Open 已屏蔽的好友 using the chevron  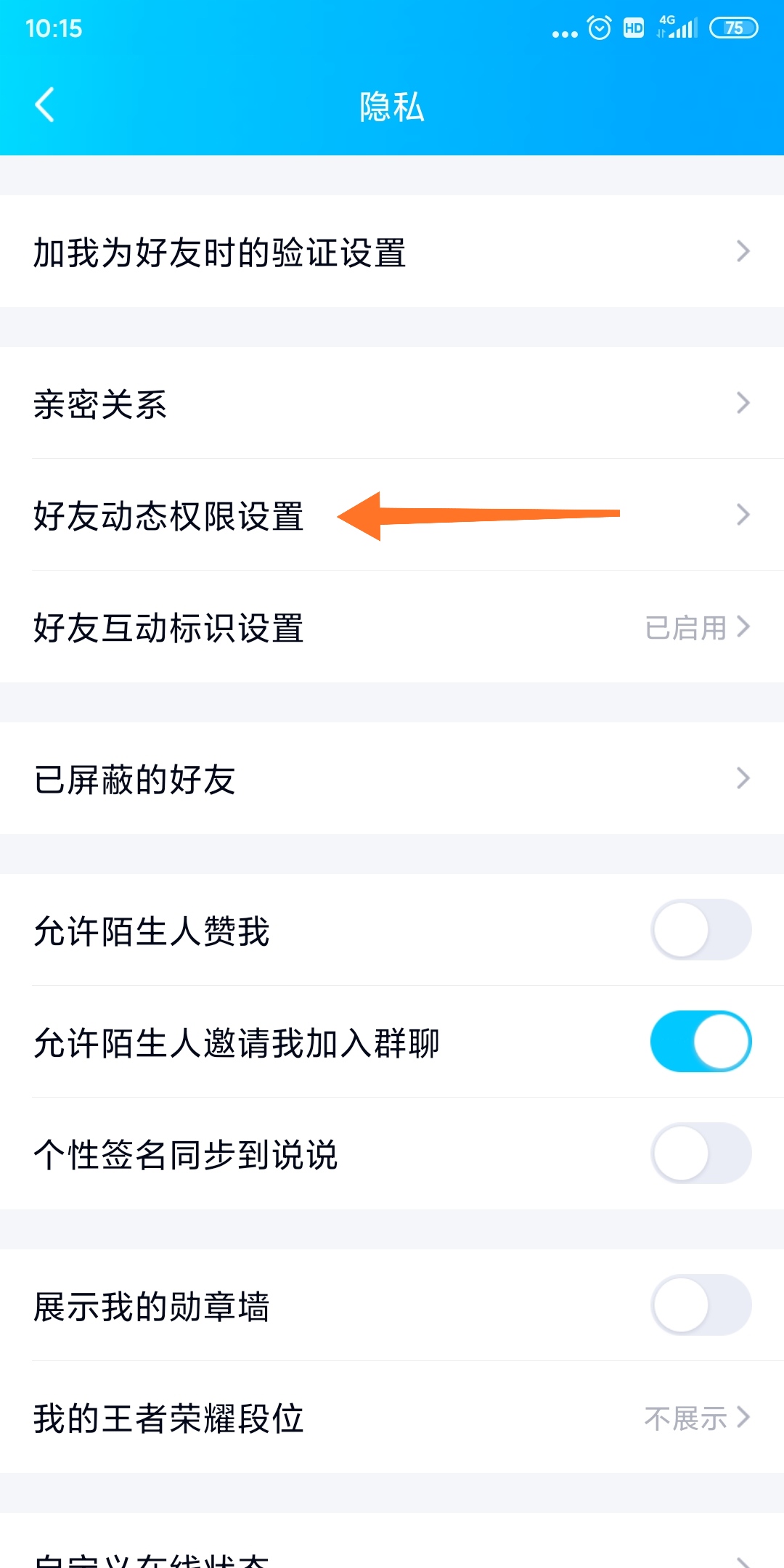742,777
